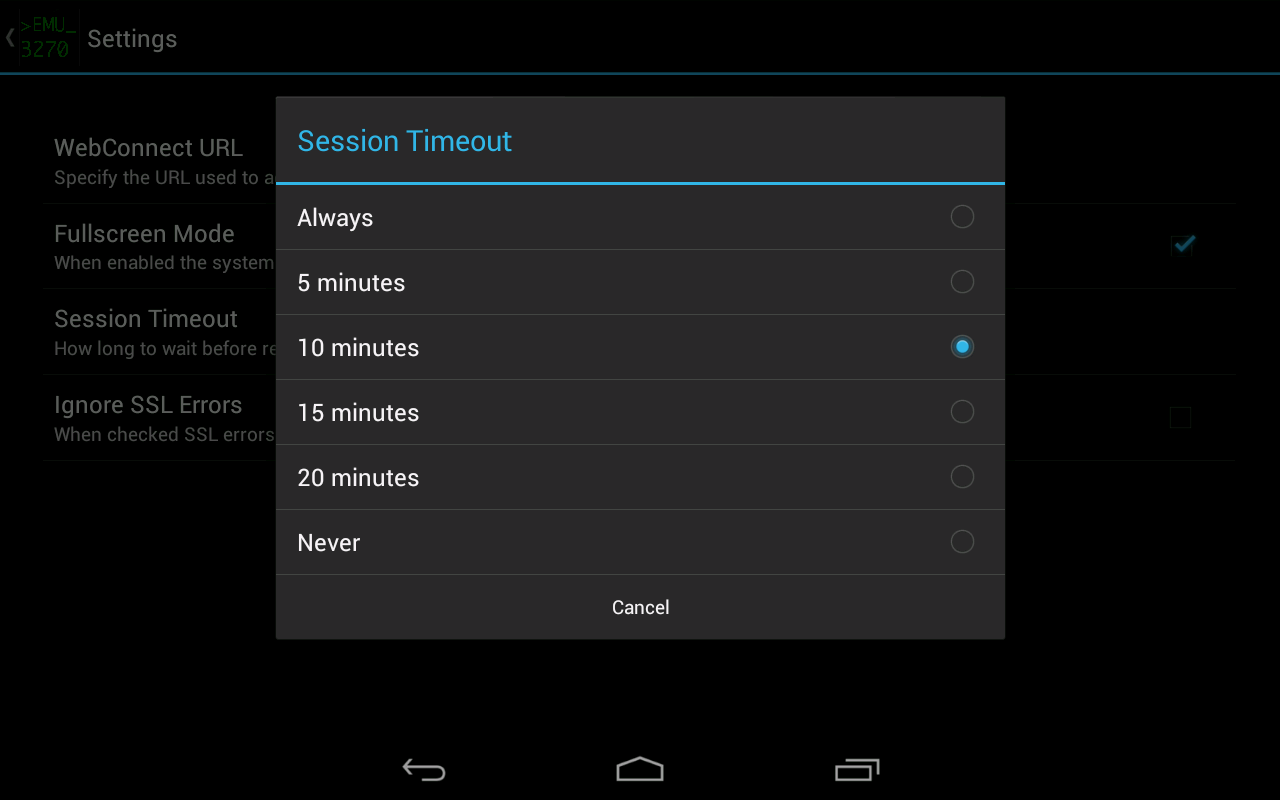Set timeout to 15 minutes
Screen dimensions: 1280x800
pyautogui.click(x=640, y=412)
